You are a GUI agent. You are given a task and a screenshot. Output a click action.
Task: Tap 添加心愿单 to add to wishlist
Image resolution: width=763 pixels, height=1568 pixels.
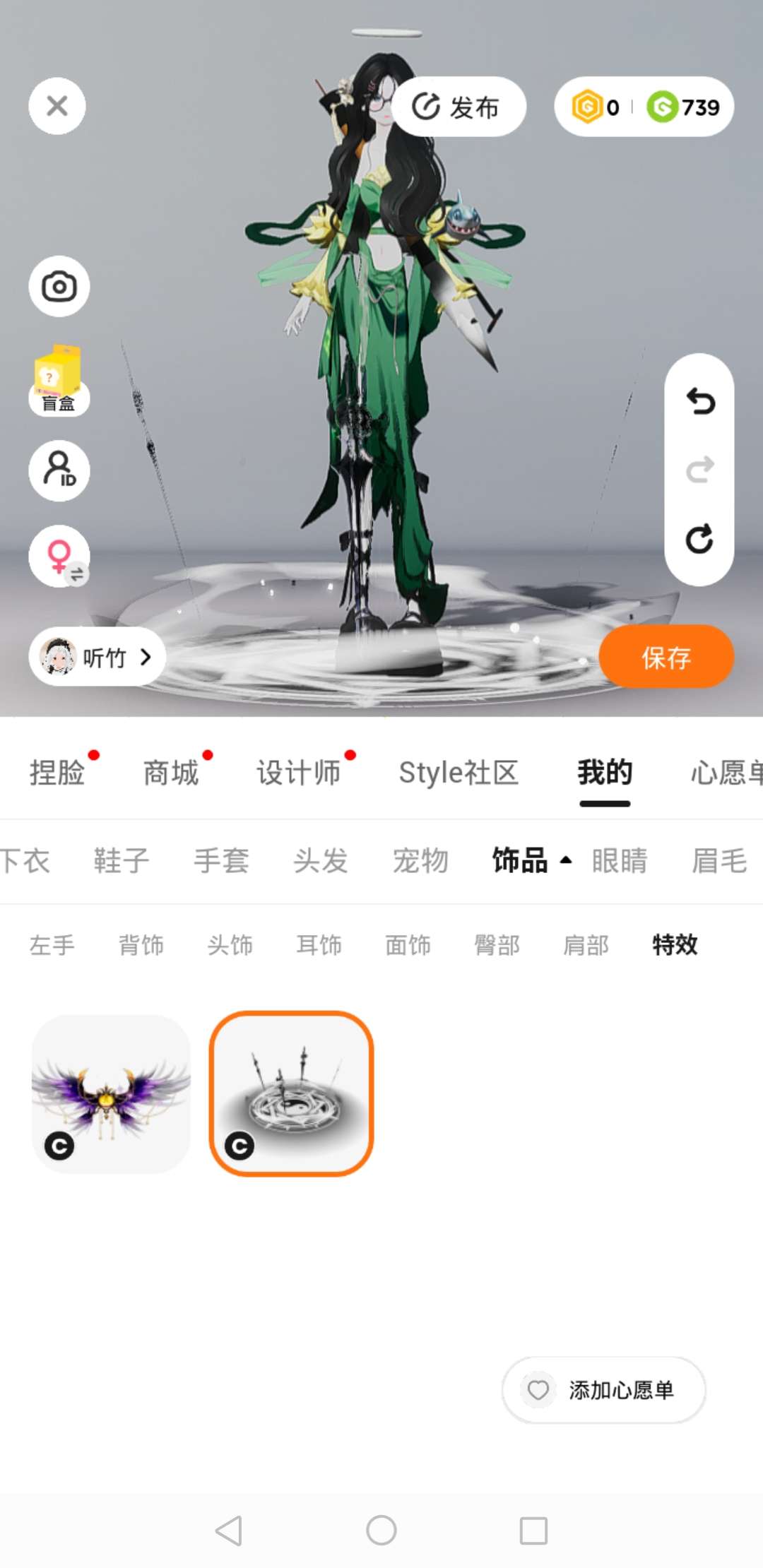(x=604, y=1390)
